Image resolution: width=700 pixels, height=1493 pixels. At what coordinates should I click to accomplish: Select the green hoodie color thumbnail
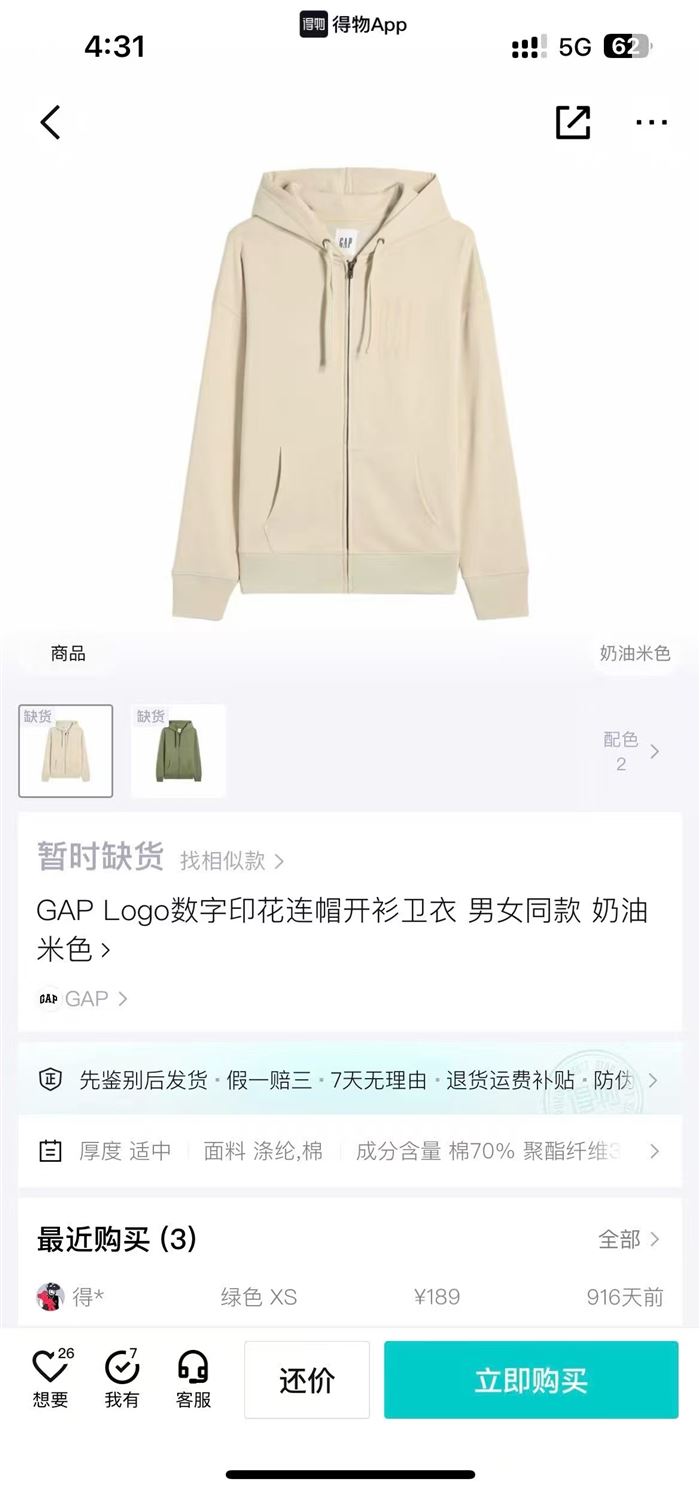(x=179, y=751)
